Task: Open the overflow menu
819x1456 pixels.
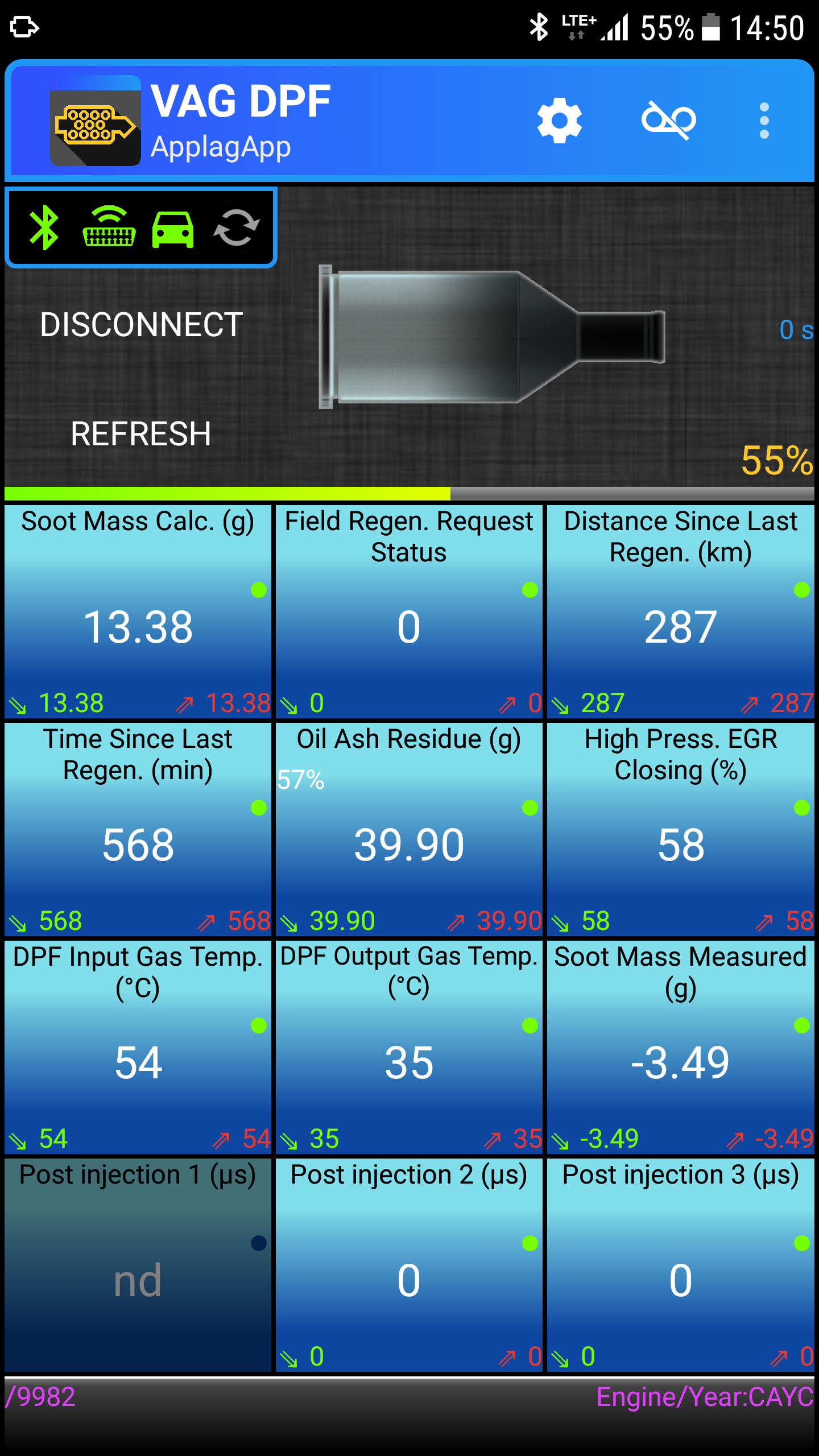Action: click(x=764, y=121)
